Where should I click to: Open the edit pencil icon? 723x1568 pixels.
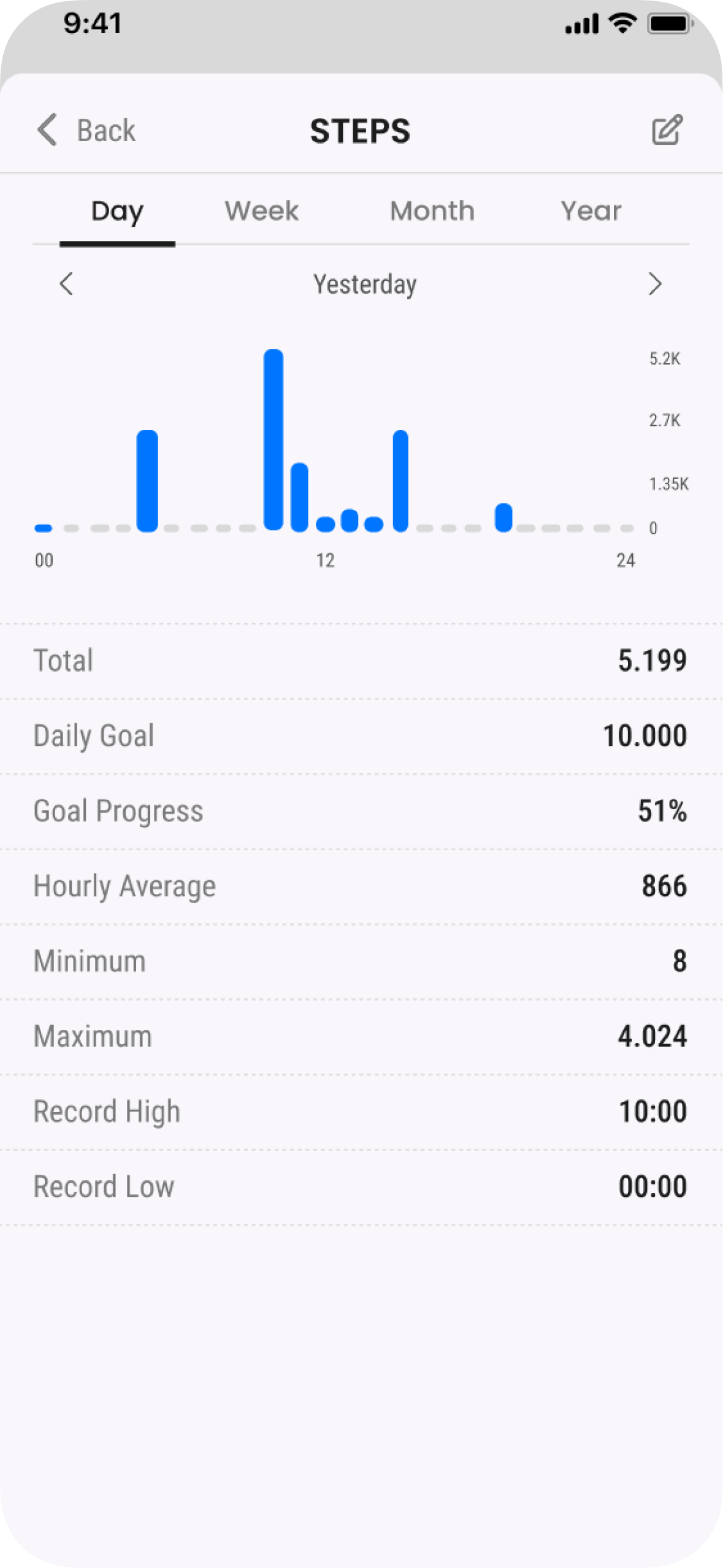667,130
